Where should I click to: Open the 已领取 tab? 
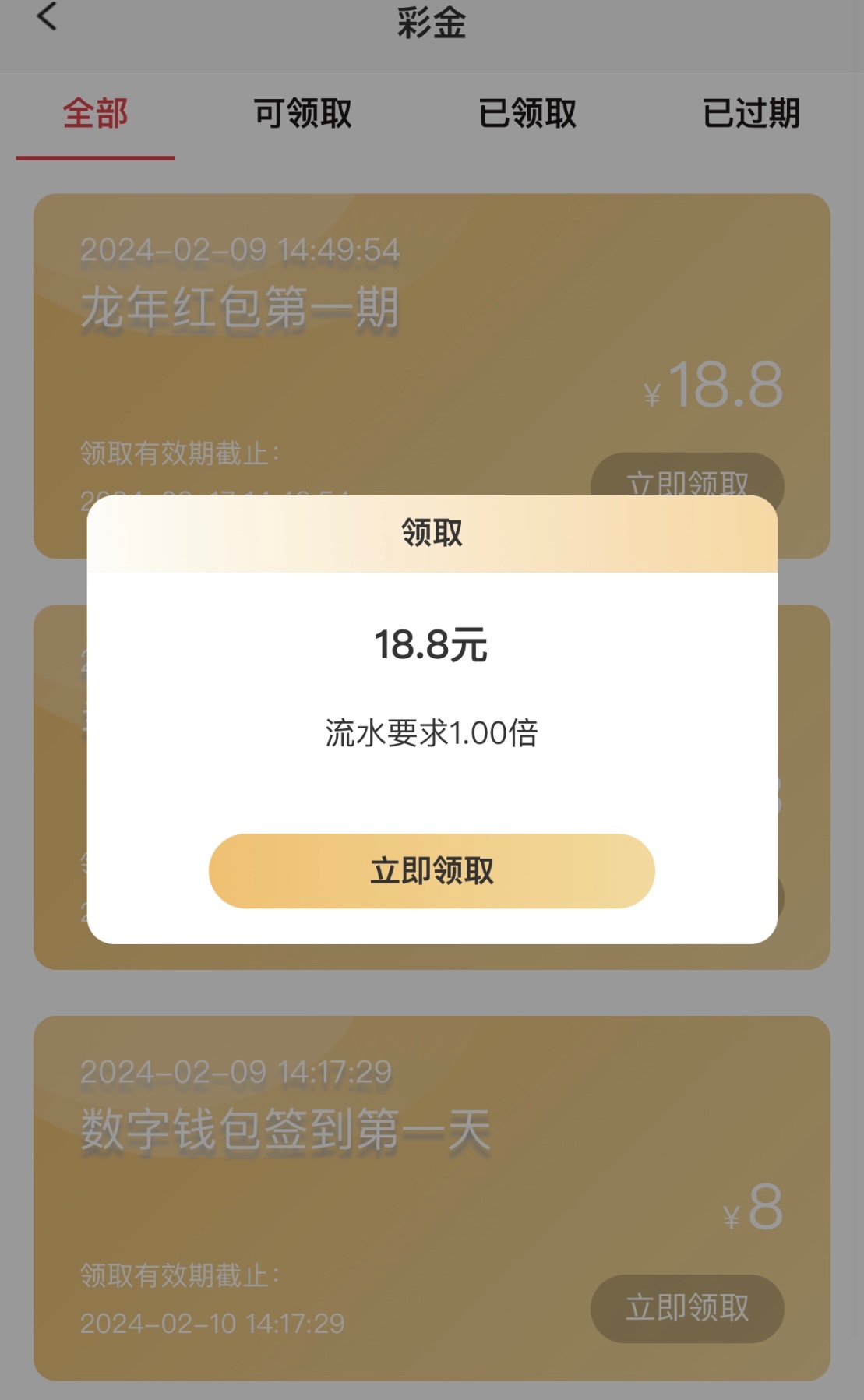pos(527,114)
